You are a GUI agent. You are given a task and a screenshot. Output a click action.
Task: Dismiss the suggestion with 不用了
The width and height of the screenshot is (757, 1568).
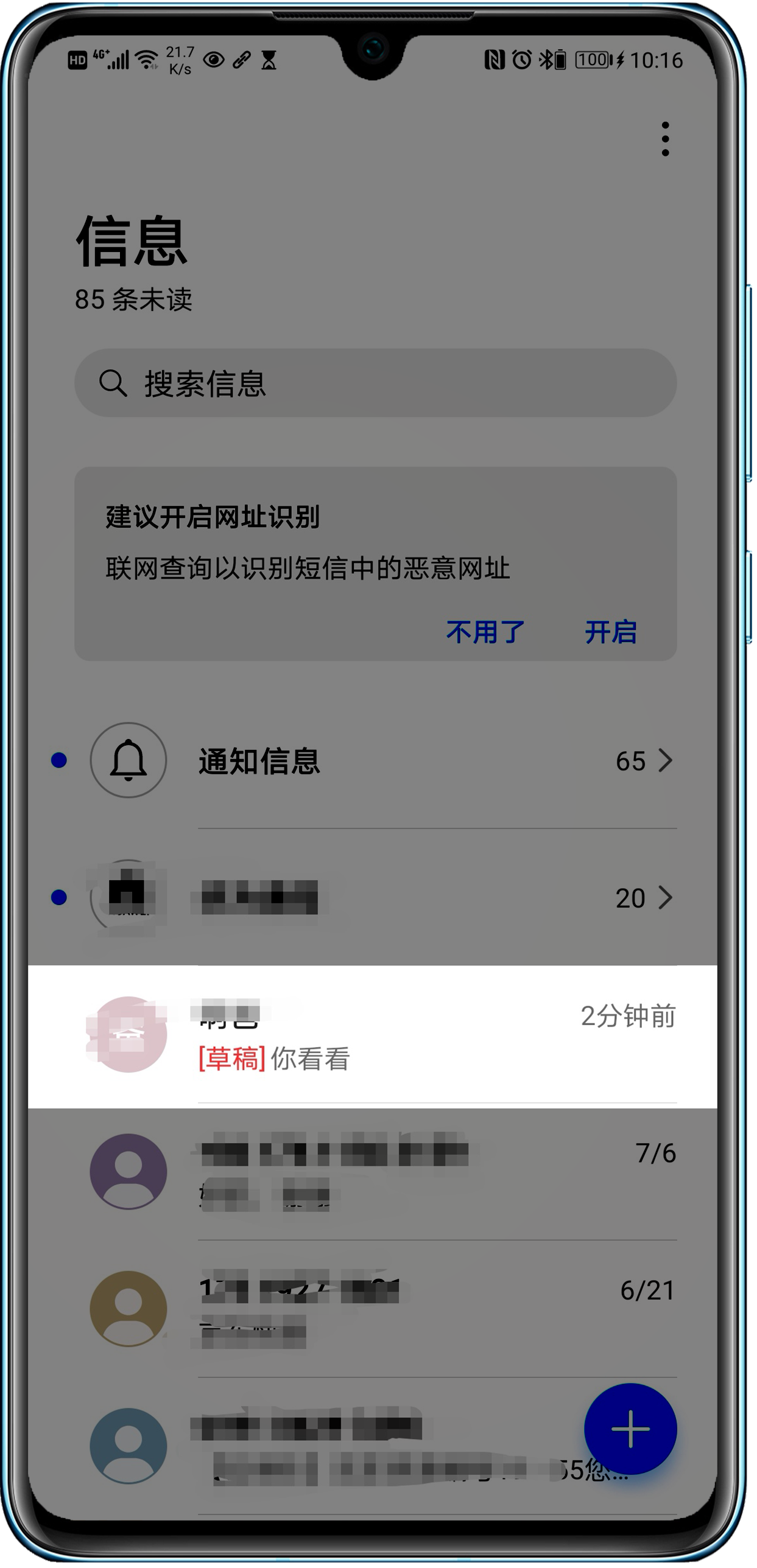(485, 632)
